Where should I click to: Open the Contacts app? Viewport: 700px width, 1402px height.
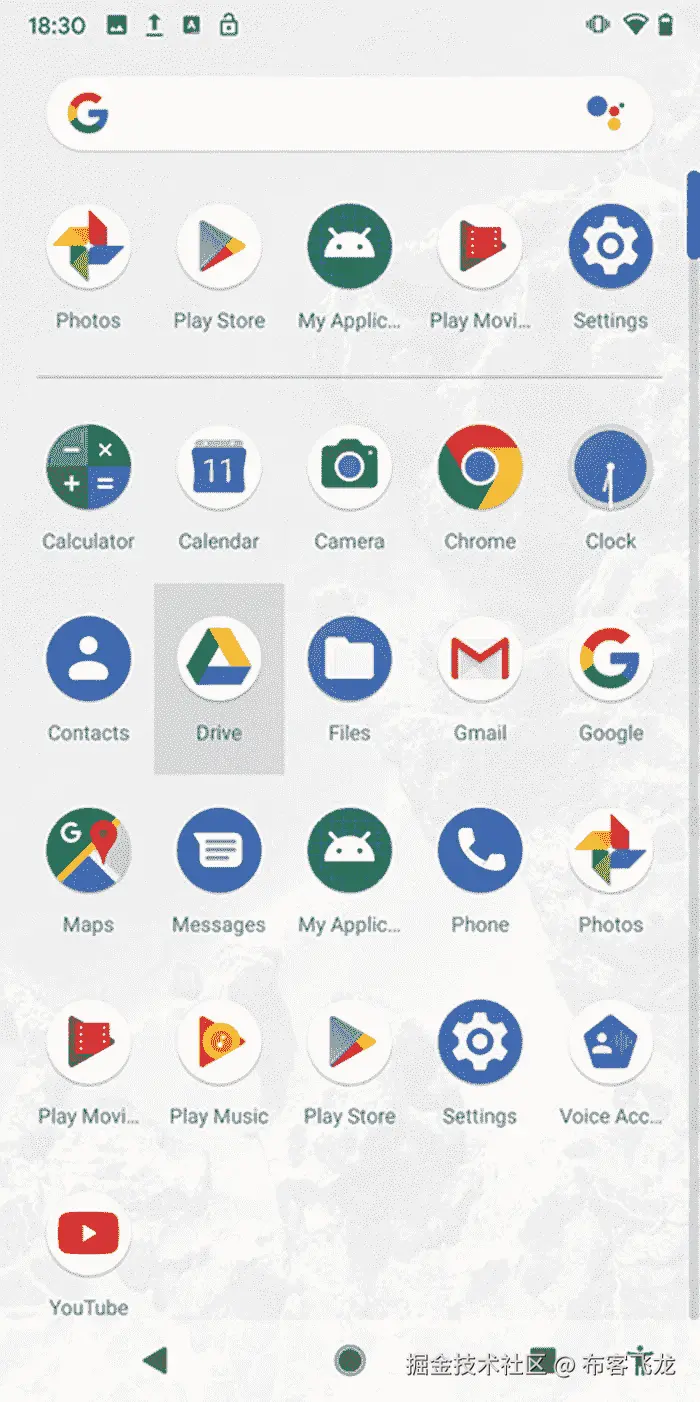click(88, 659)
